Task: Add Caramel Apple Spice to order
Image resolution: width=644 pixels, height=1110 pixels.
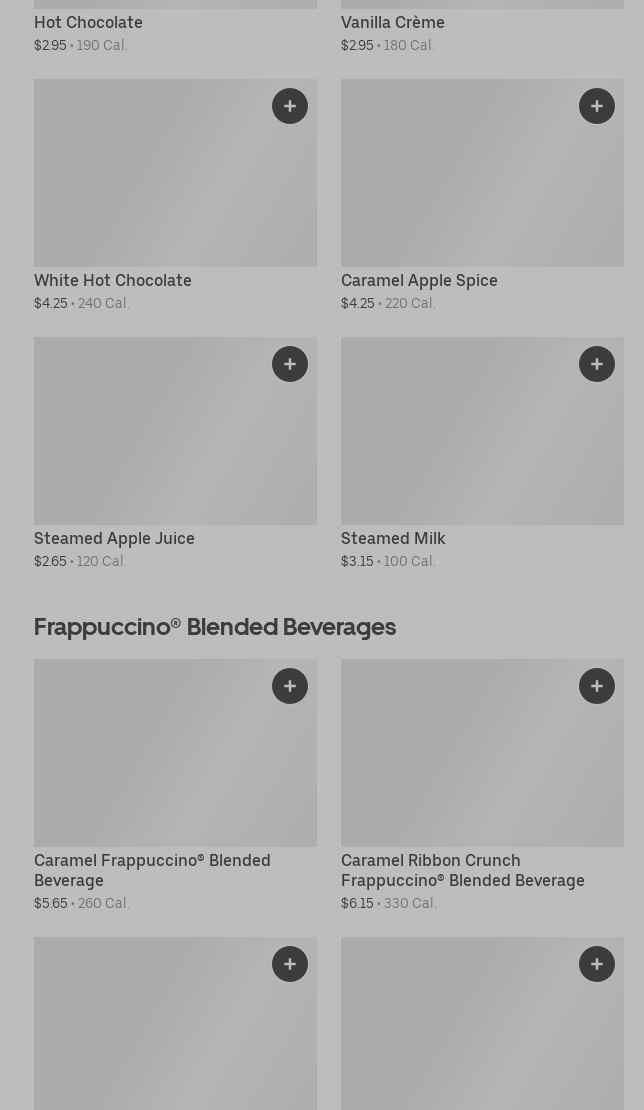Action: 597,106
